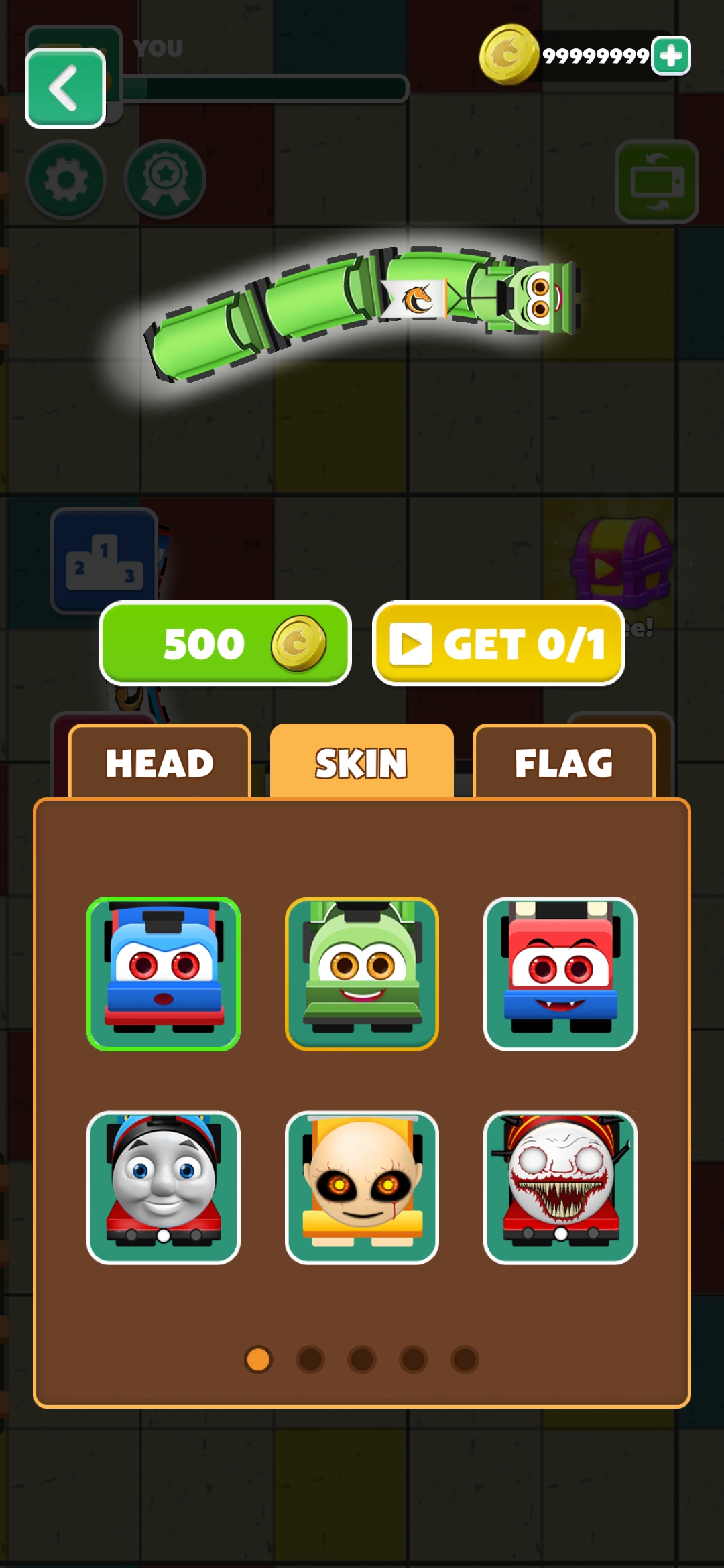Buy the skin for 500 coins

(x=225, y=643)
